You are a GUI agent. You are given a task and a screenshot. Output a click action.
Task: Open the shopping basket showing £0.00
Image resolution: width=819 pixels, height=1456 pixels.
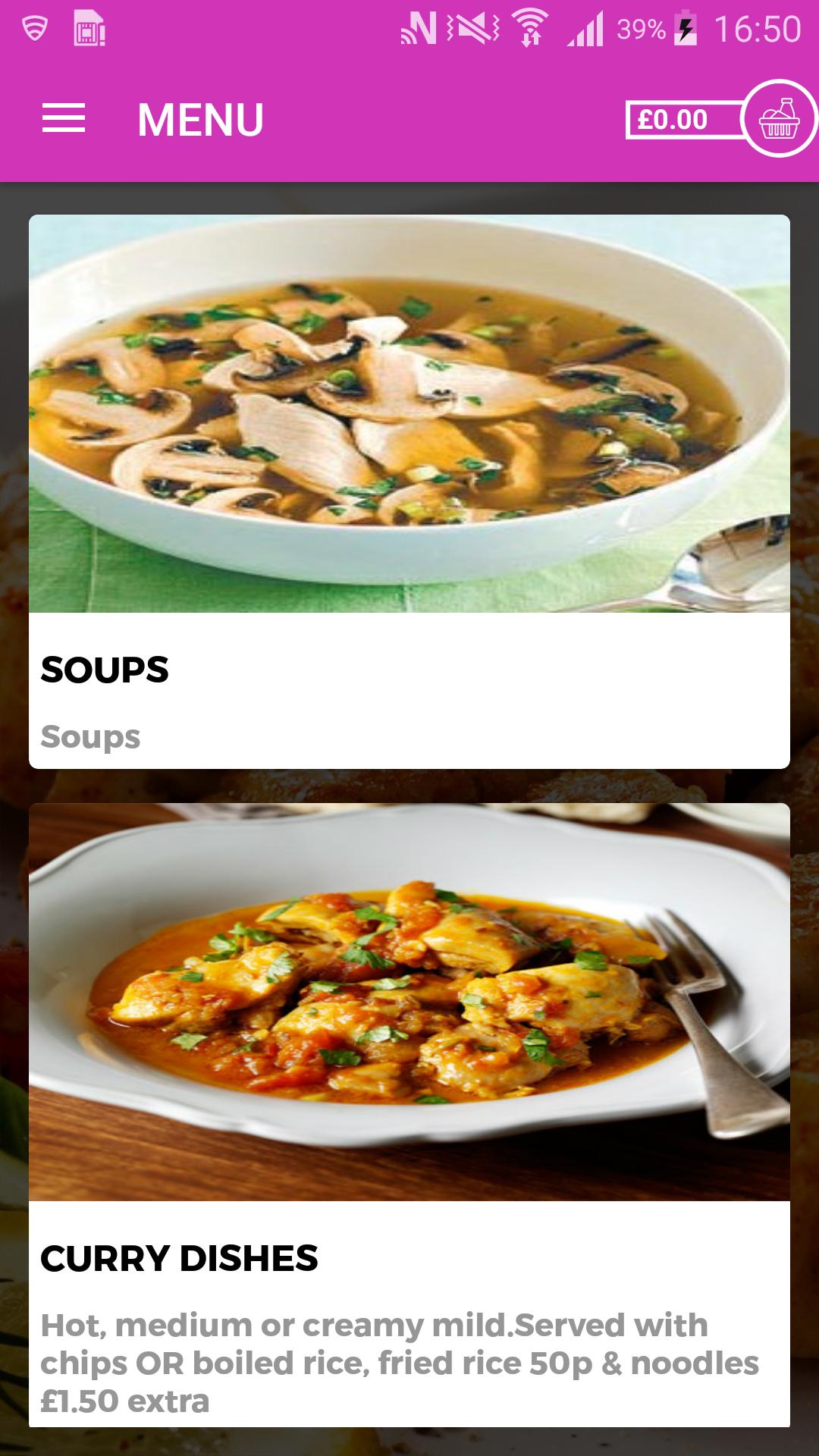pyautogui.click(x=778, y=119)
